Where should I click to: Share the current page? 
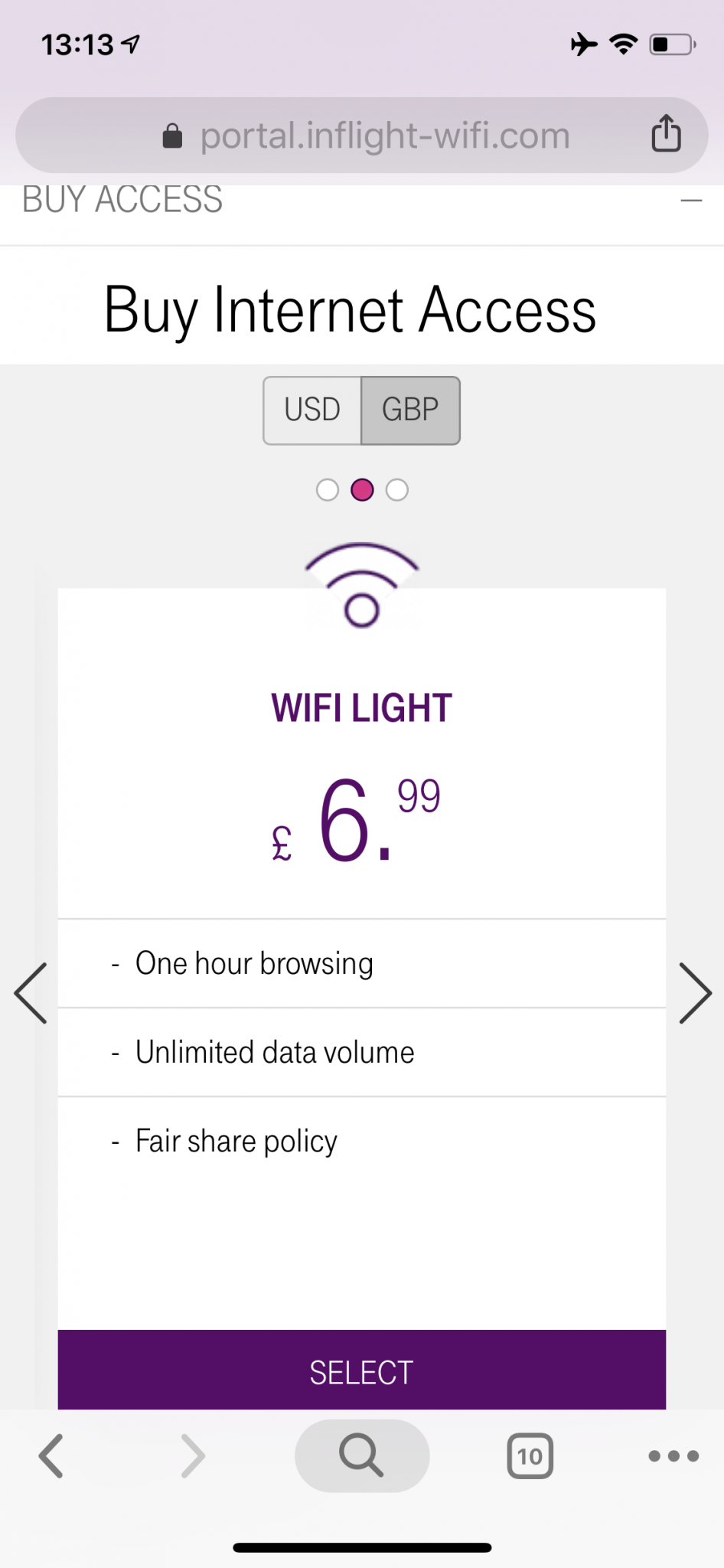(x=666, y=134)
